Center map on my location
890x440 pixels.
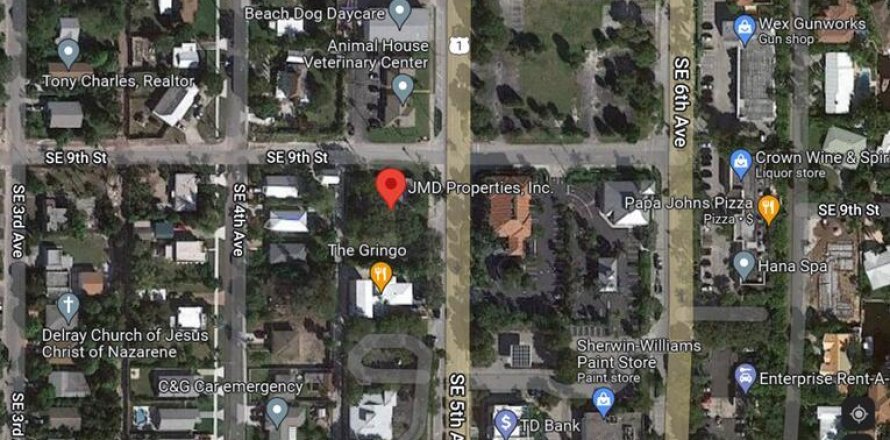[x=858, y=414]
